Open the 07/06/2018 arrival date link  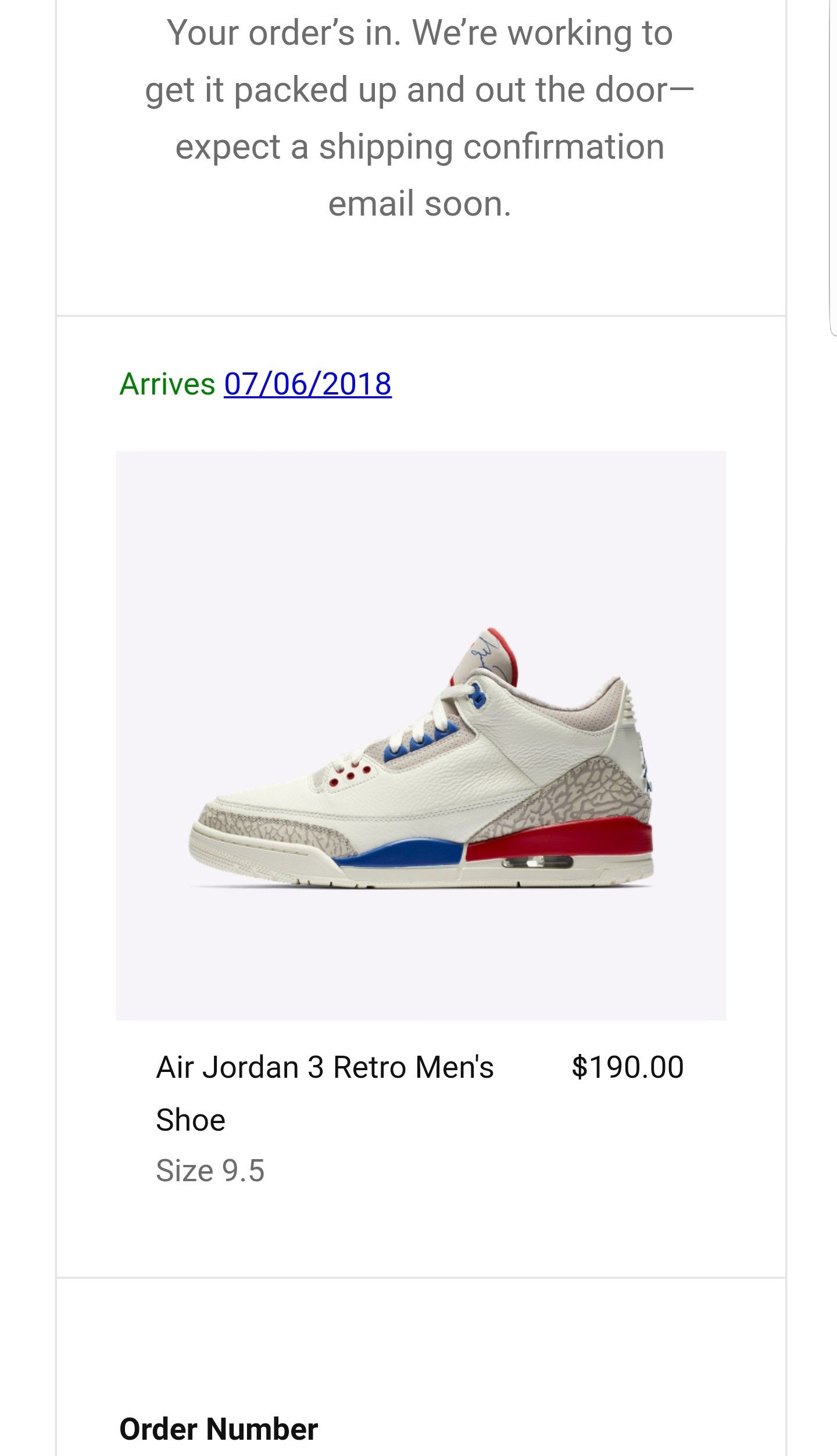[x=307, y=384]
